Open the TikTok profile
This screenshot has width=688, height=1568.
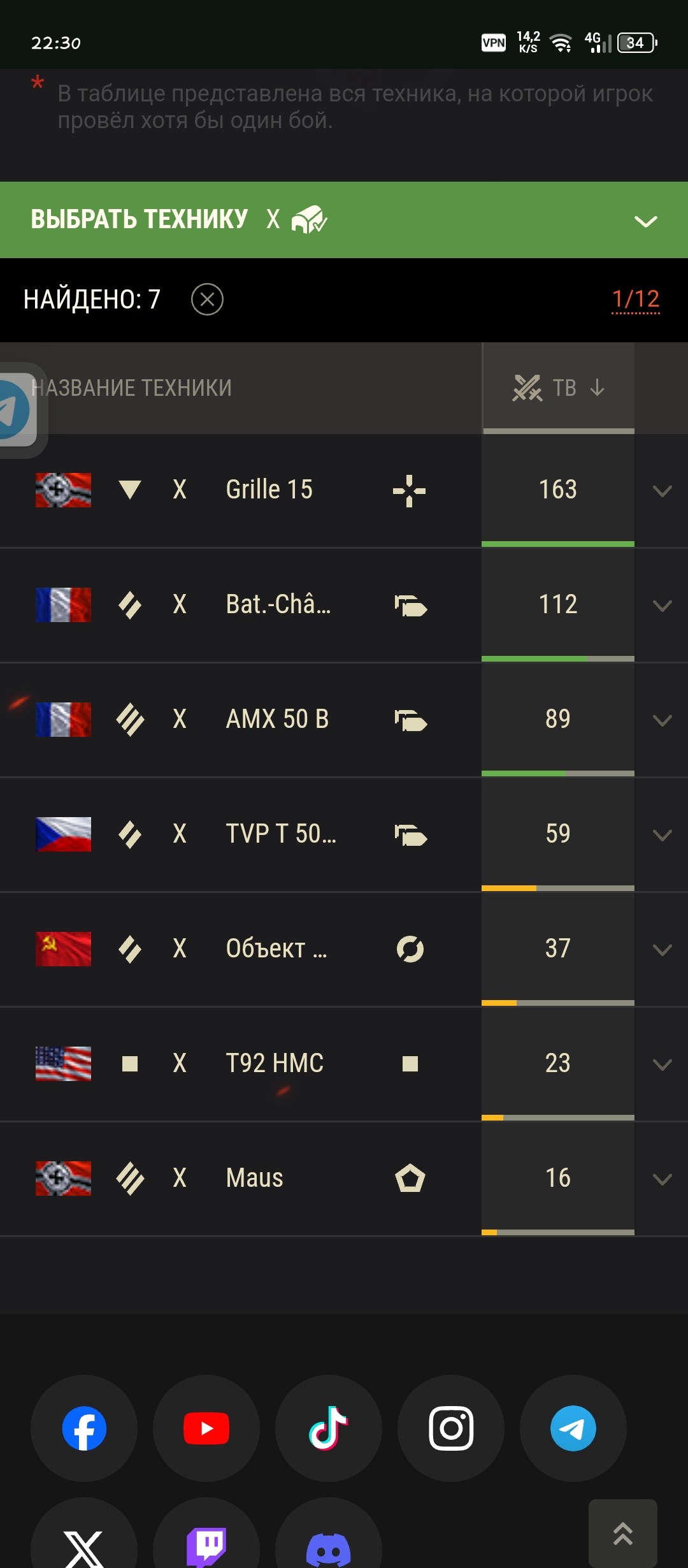point(329,1428)
